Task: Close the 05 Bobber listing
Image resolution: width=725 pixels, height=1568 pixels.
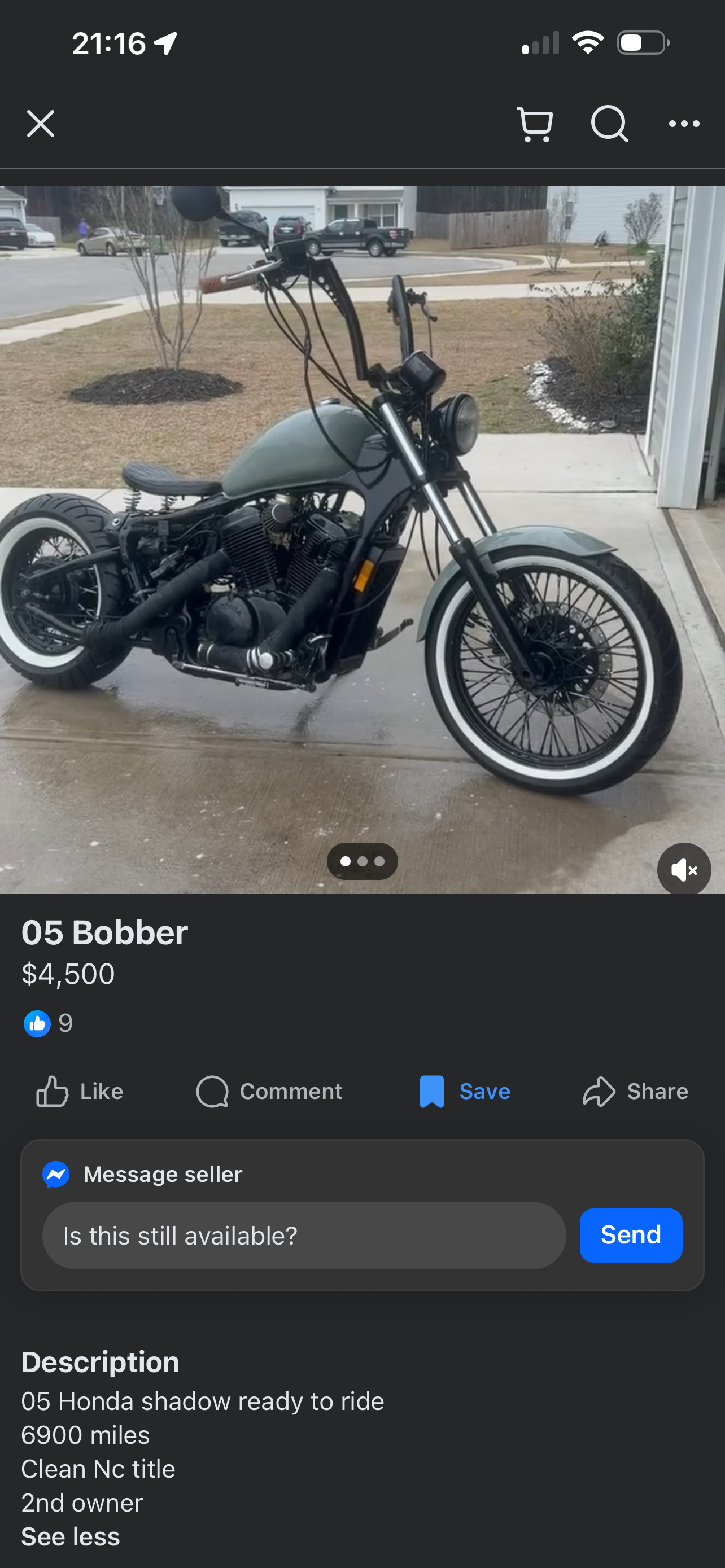Action: [41, 124]
